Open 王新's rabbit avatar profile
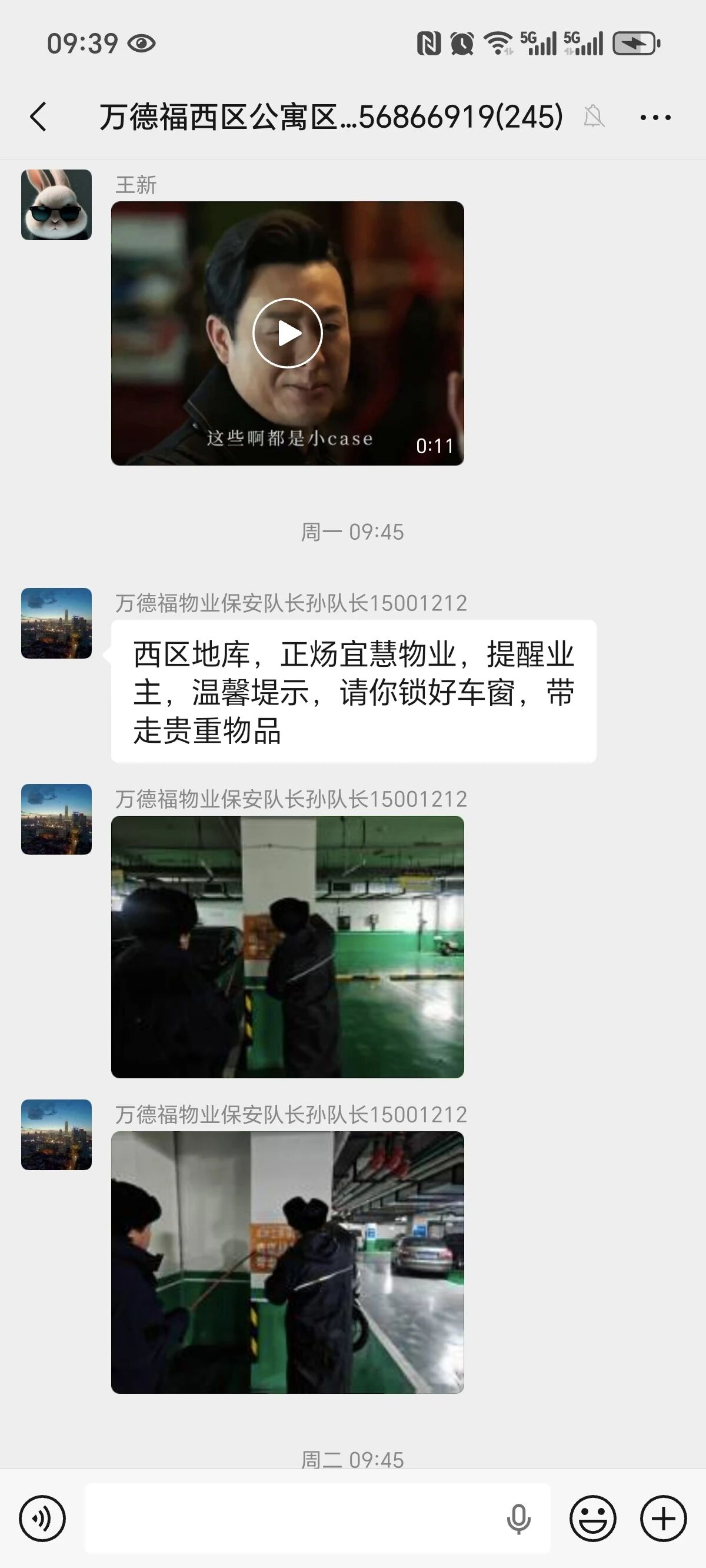Viewport: 706px width, 1568px height. [56, 204]
